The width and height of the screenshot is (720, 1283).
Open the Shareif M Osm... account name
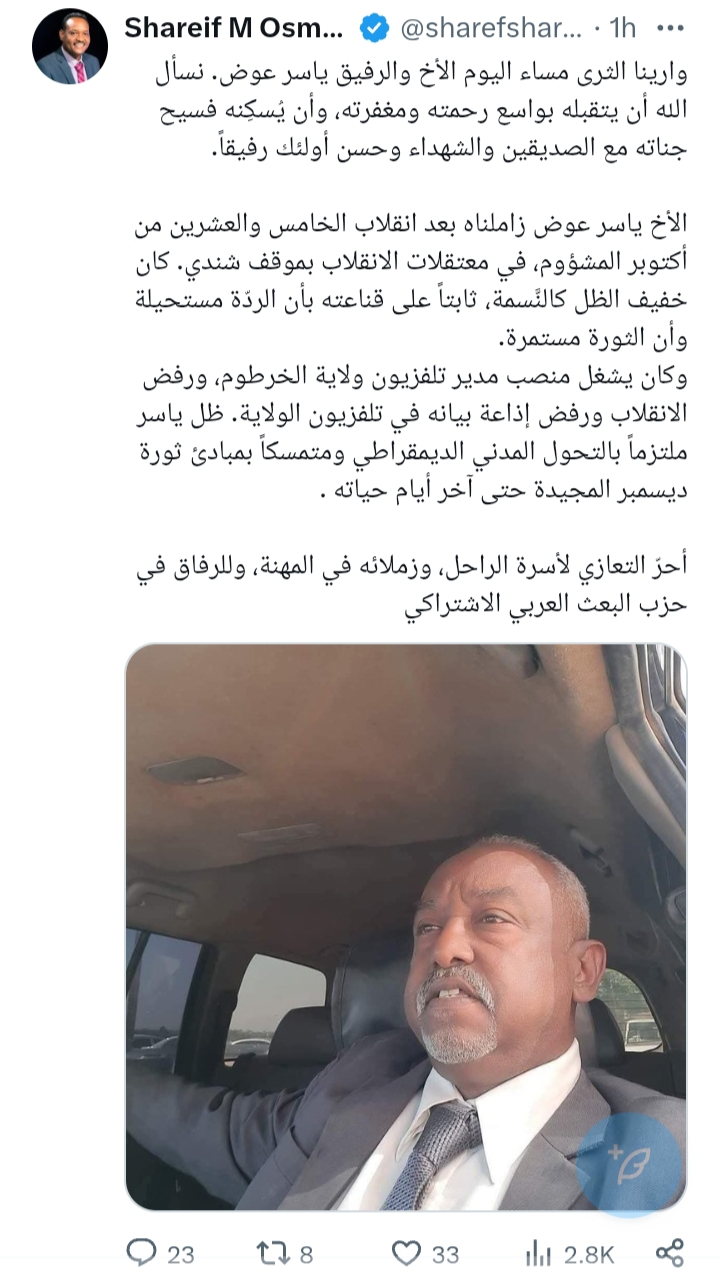[235, 30]
